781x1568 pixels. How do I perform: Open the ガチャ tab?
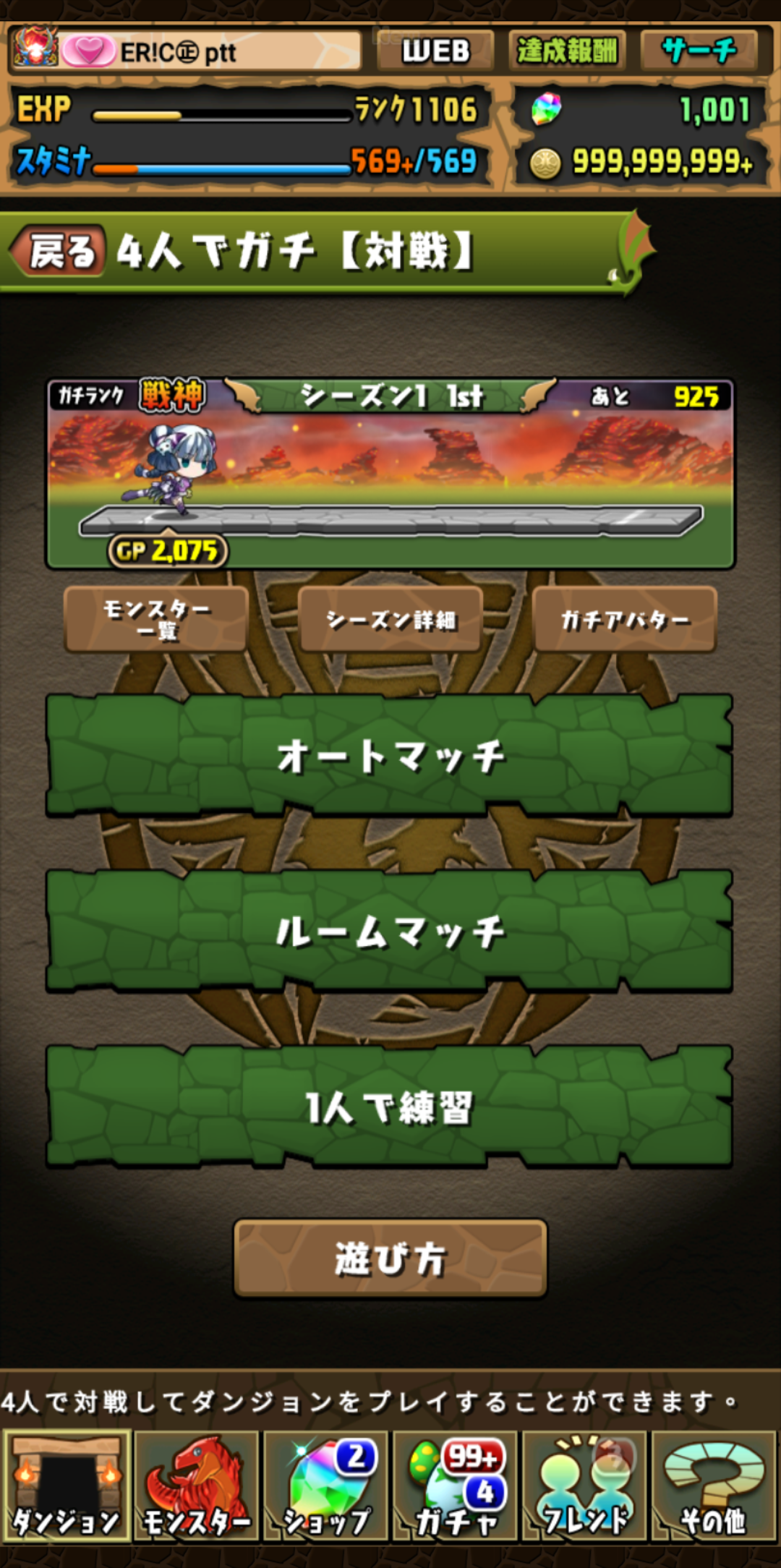point(455,1486)
